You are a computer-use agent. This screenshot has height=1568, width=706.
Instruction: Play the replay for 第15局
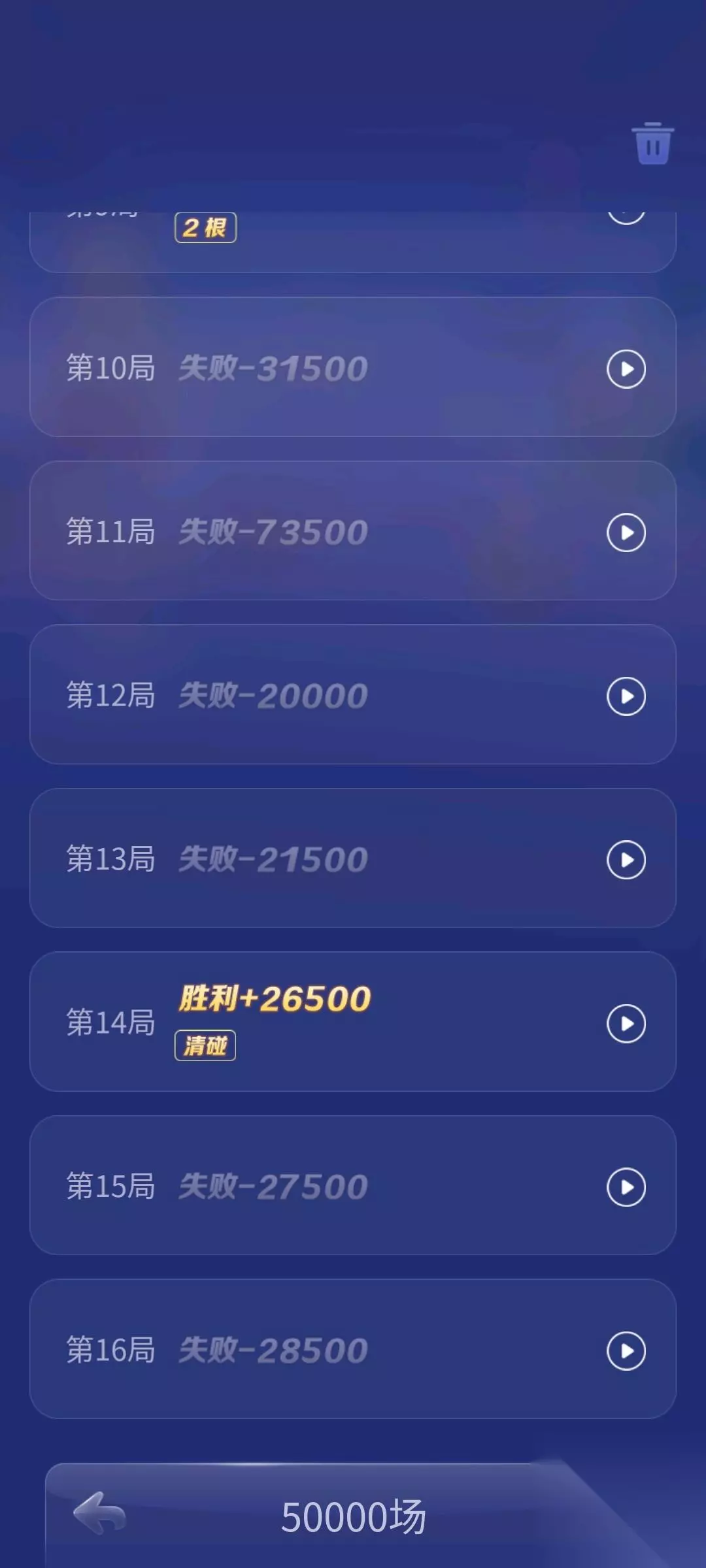[626, 1186]
